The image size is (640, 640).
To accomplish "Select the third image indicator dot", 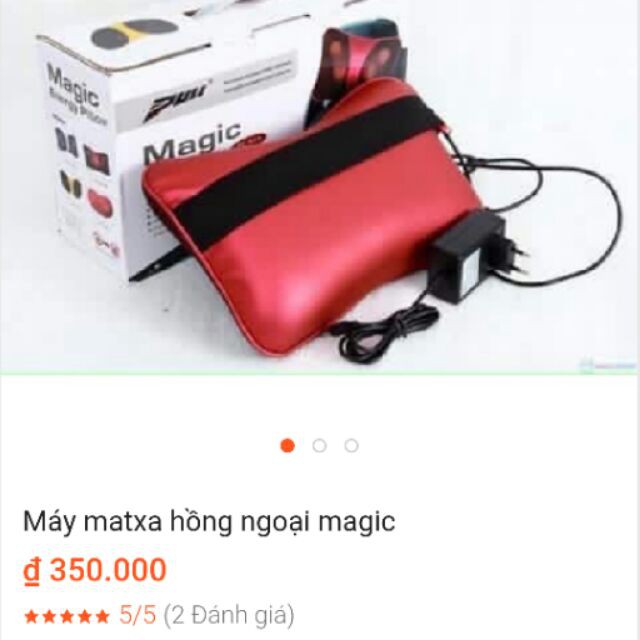I will coord(351,445).
